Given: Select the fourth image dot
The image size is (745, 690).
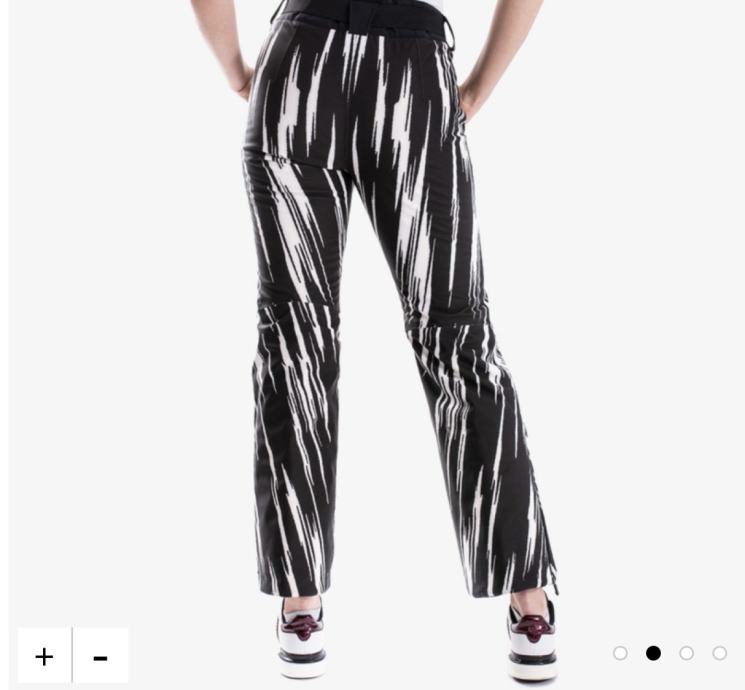Looking at the screenshot, I should [x=719, y=653].
